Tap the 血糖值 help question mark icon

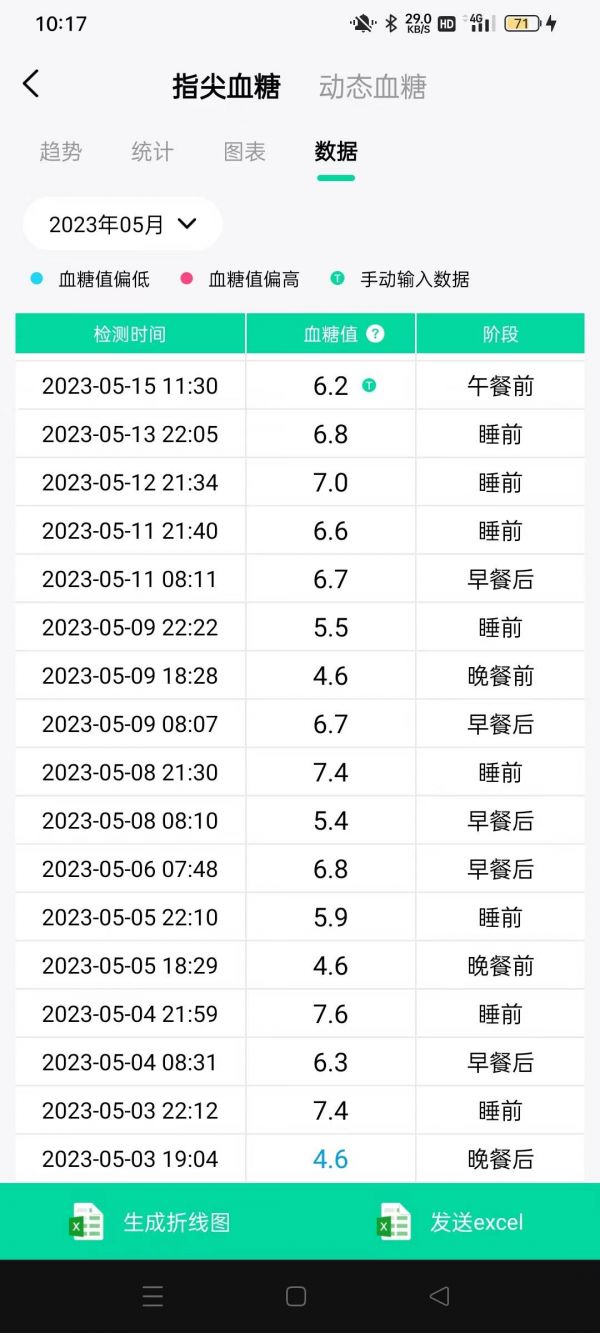click(x=375, y=334)
